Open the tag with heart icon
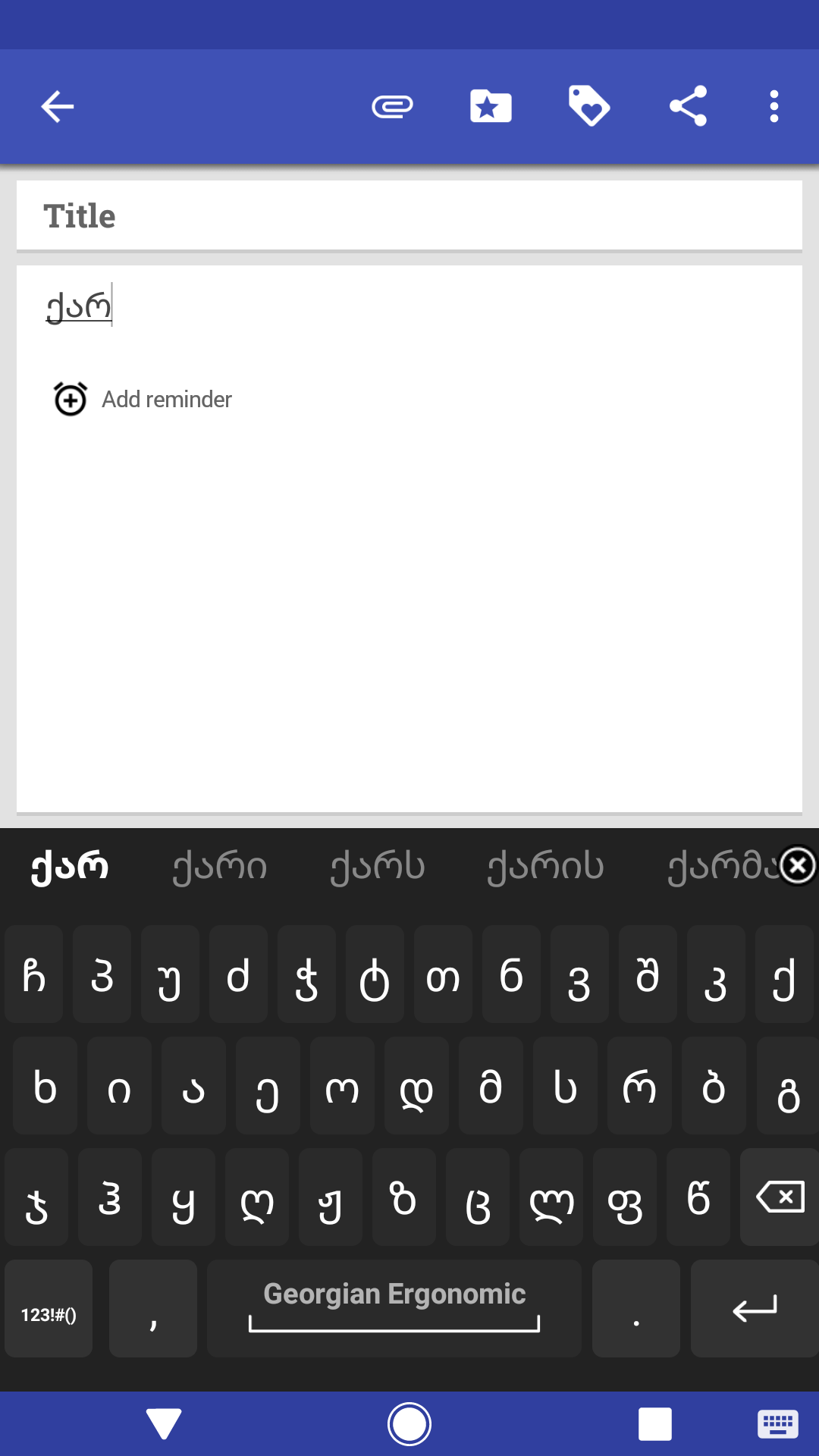Image resolution: width=819 pixels, height=1456 pixels. click(589, 106)
